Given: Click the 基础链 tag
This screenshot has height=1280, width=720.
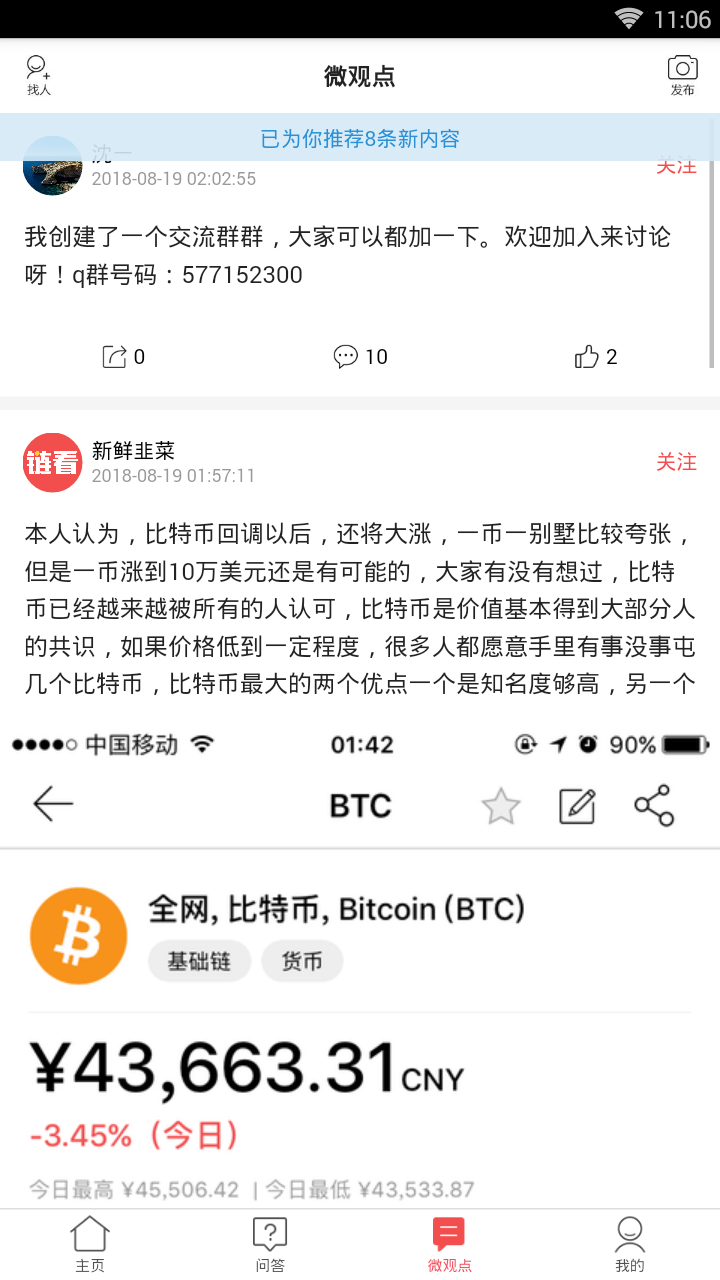Looking at the screenshot, I should point(199,961).
